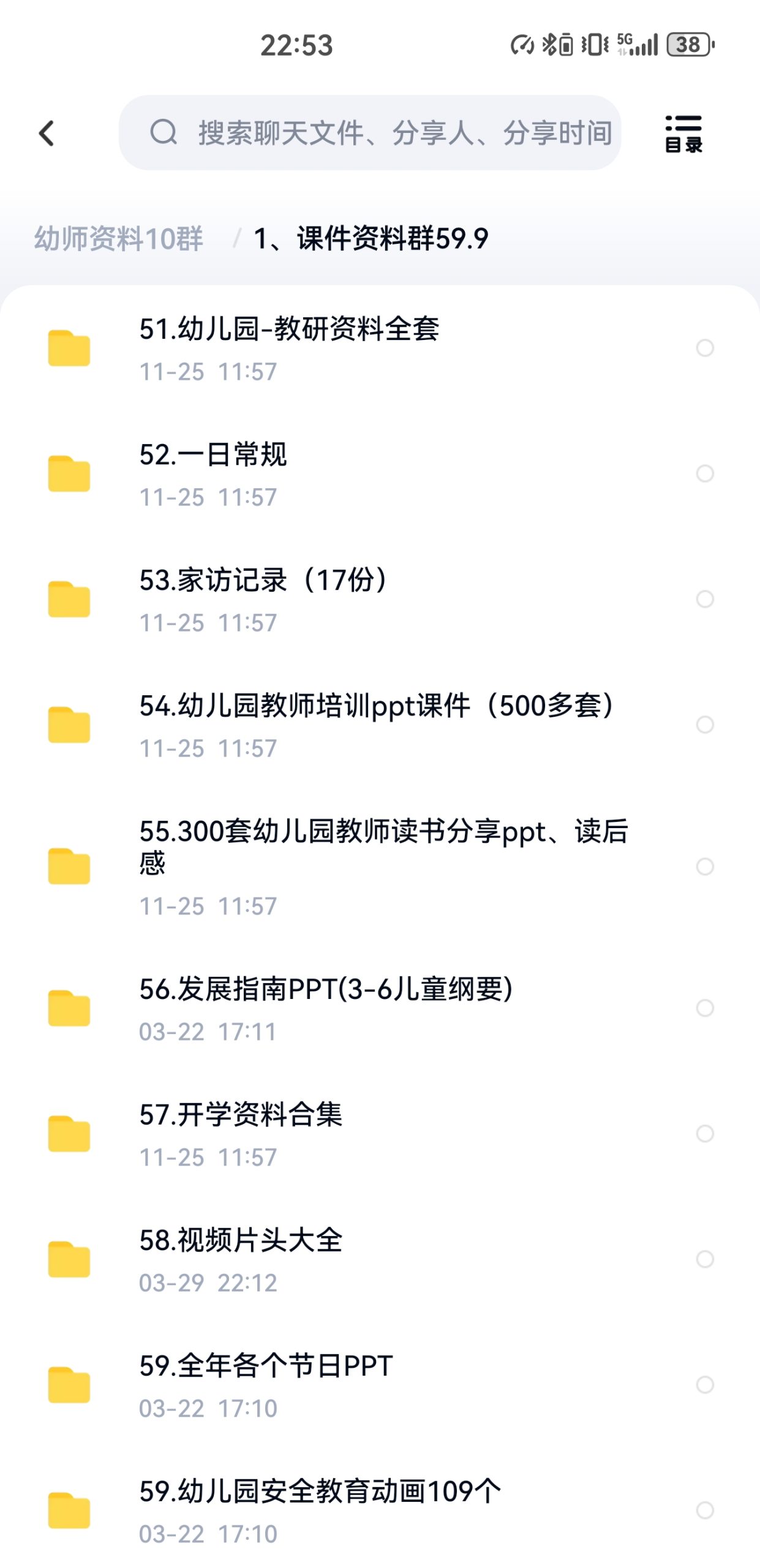Select the circle beside 52.一日常规

tap(705, 473)
